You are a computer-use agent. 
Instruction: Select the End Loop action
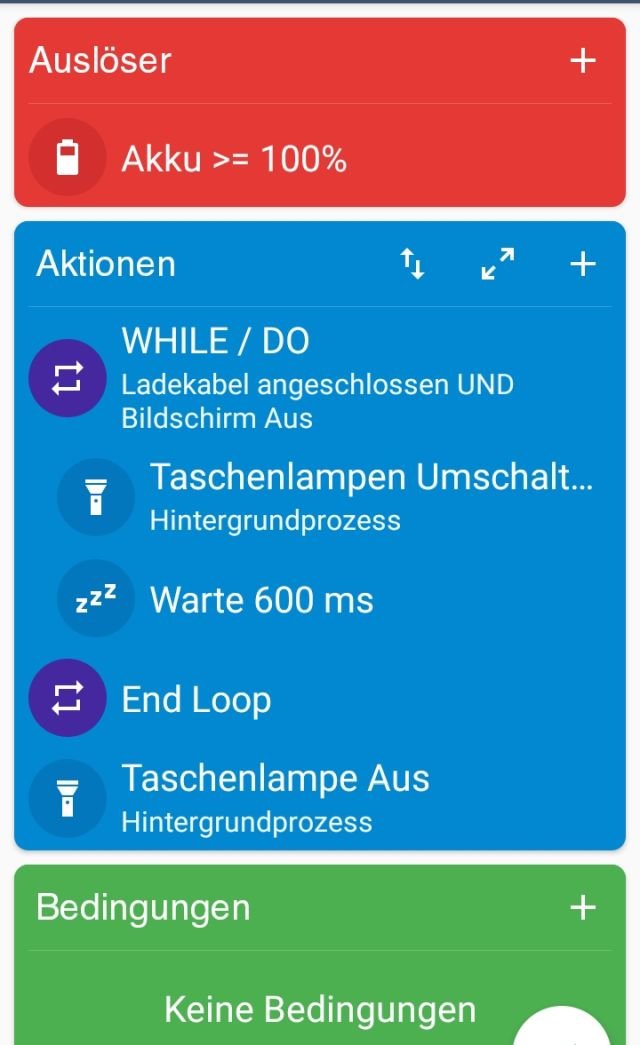coord(320,698)
